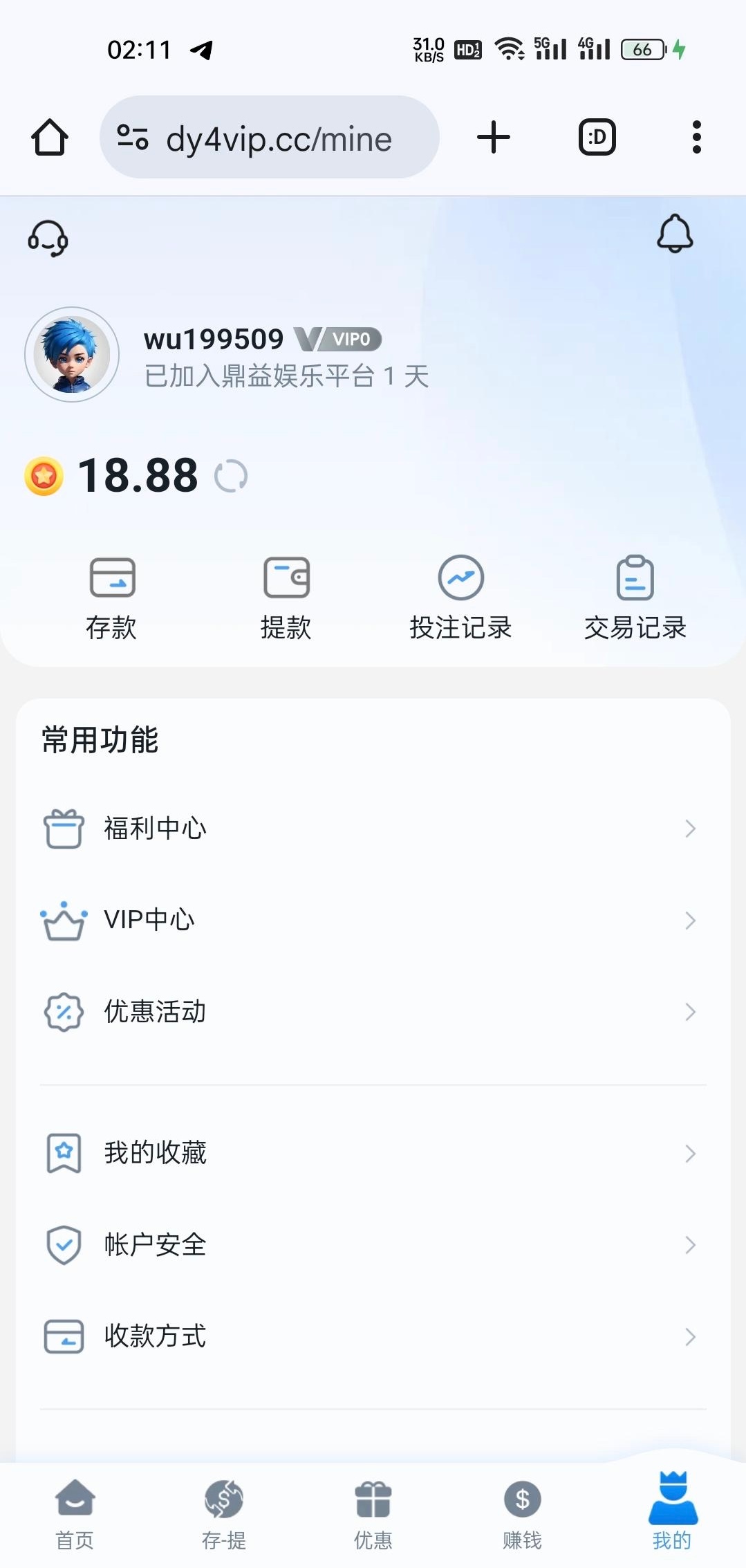This screenshot has width=746, height=1568.
Task: Open the notifications bell
Action: coord(674,234)
